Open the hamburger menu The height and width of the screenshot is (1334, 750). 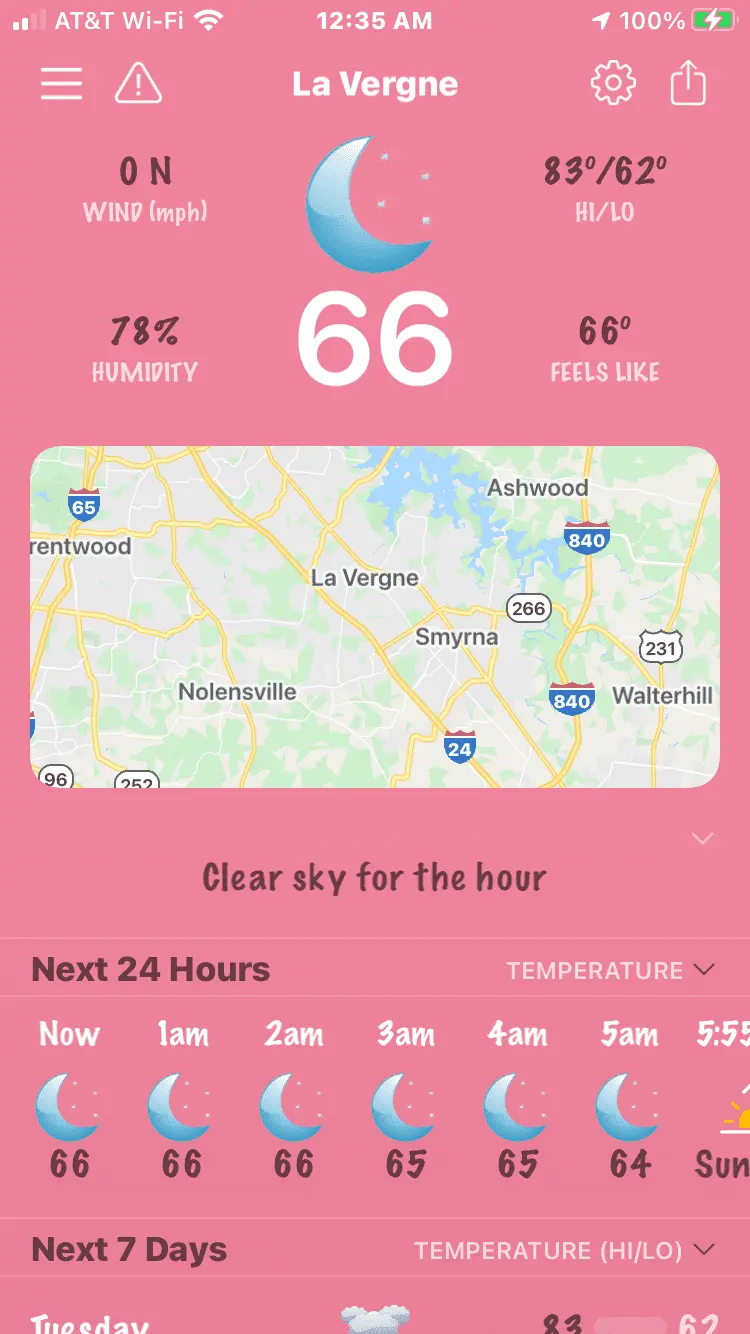tap(61, 84)
